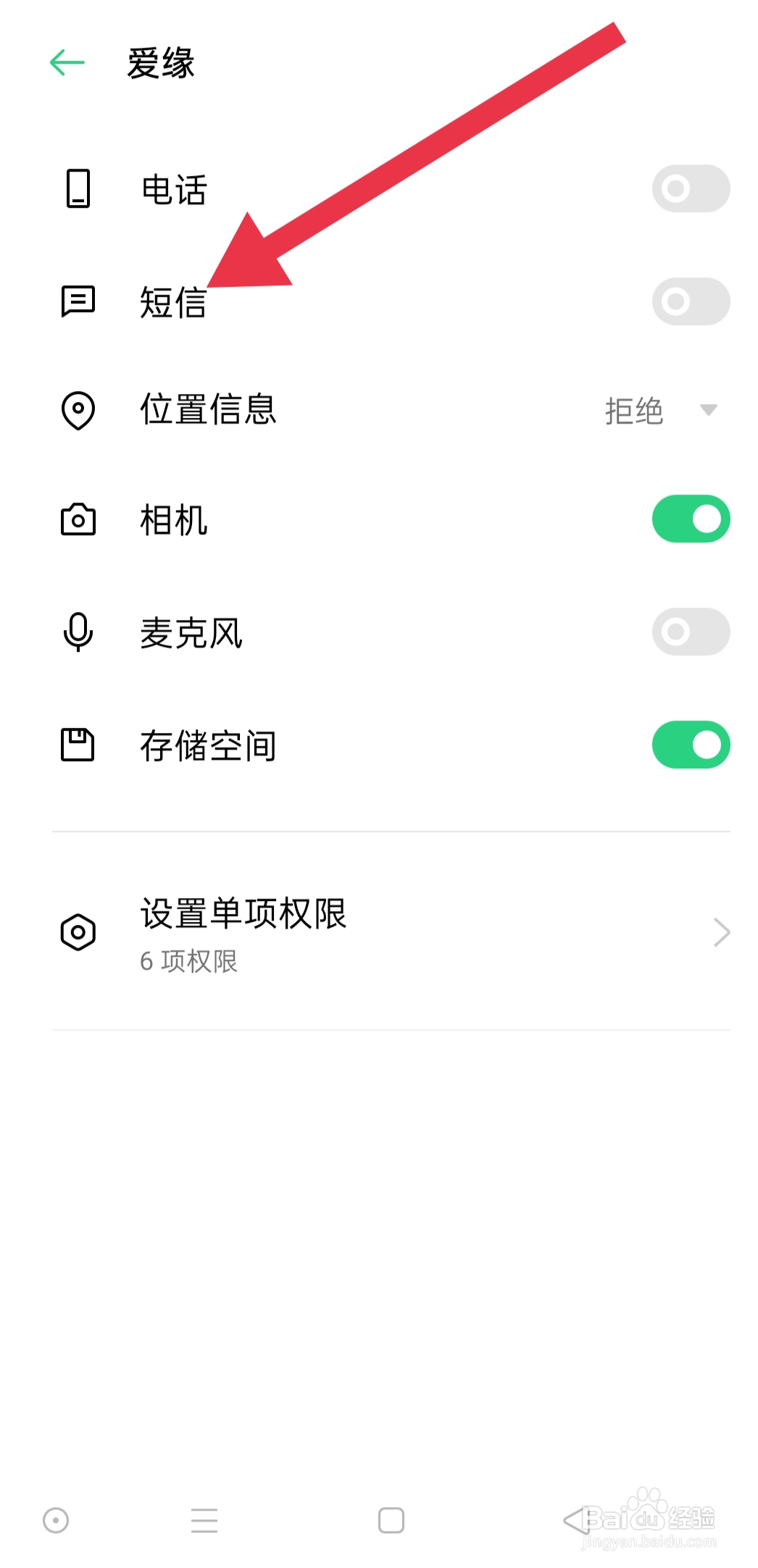Turn on the 短信 permission switch

[x=690, y=301]
